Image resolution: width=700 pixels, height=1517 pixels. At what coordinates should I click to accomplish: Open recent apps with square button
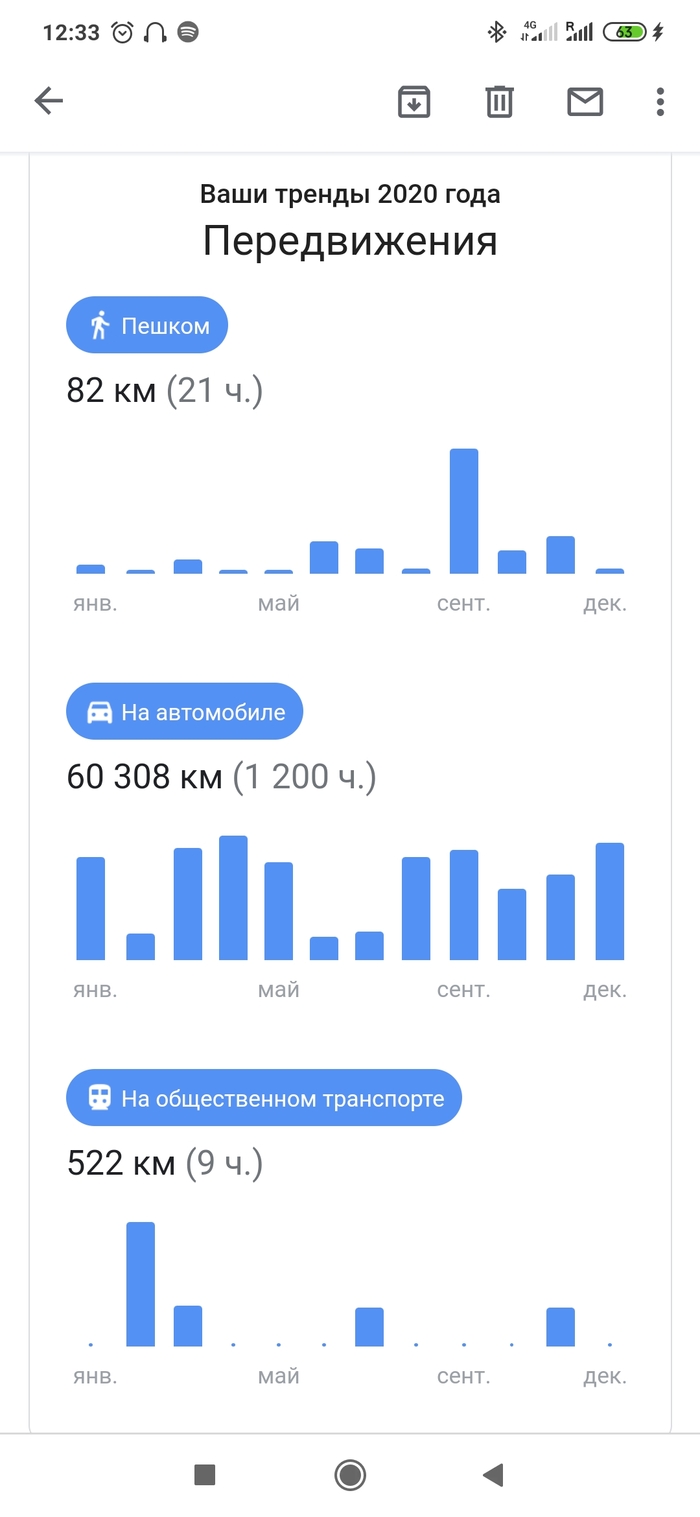tap(205, 1474)
